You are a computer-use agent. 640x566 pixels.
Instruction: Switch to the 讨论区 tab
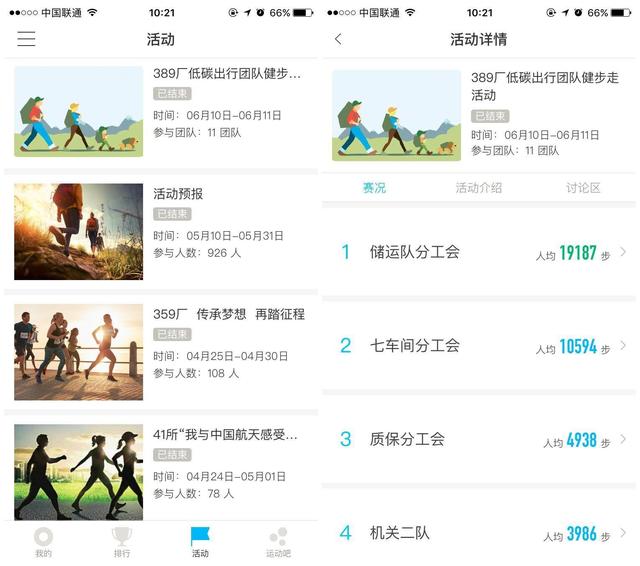click(x=583, y=187)
